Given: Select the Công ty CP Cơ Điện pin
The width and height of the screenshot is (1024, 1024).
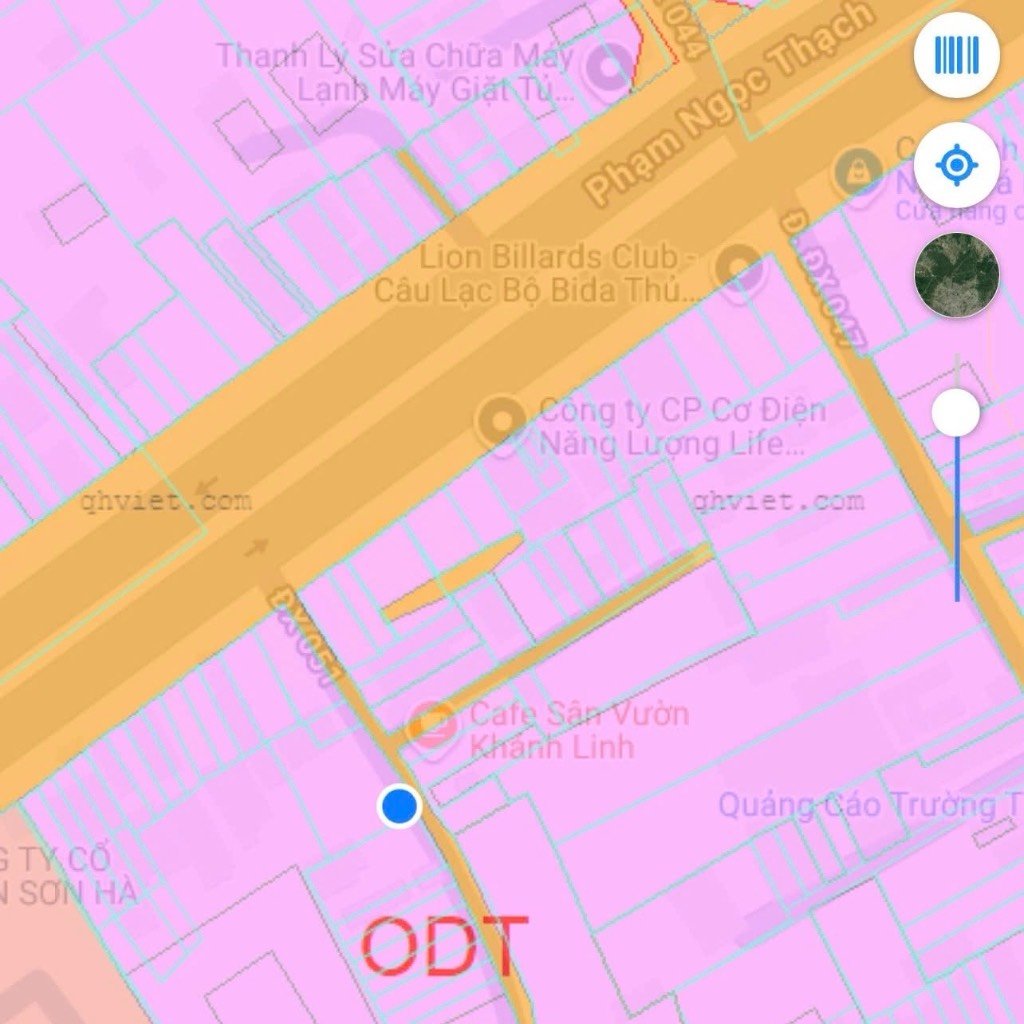Looking at the screenshot, I should [x=502, y=423].
